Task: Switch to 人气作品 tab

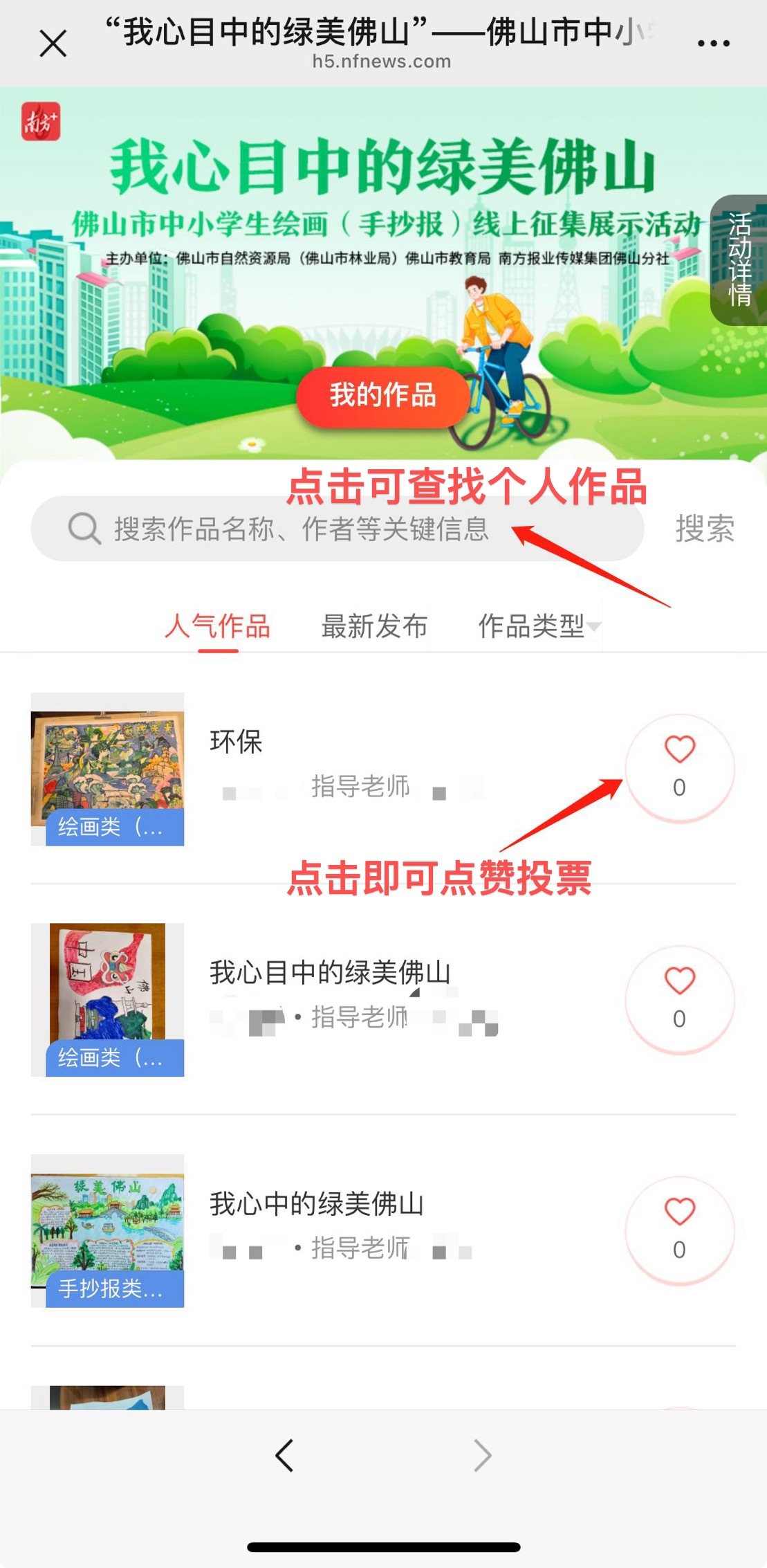Action: coord(218,626)
